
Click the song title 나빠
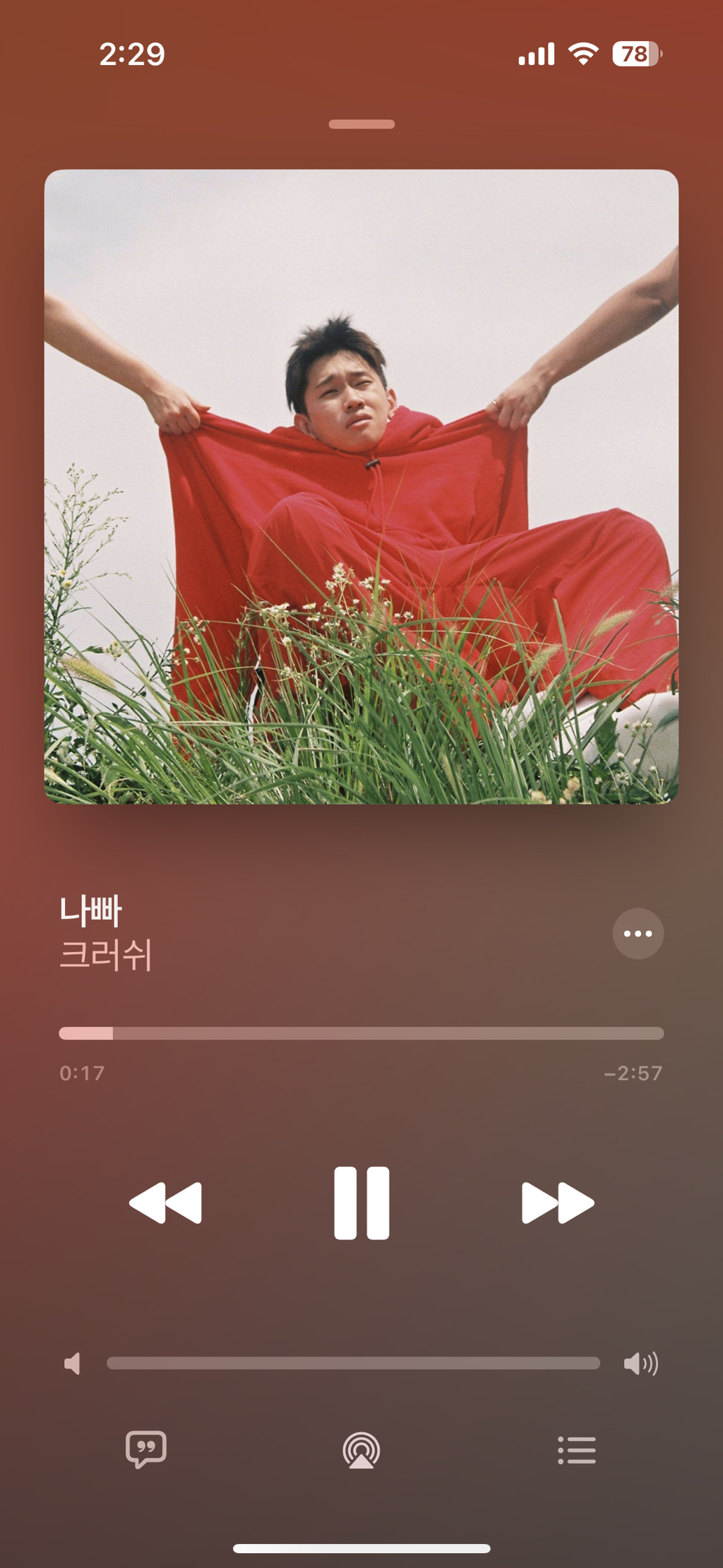92,911
